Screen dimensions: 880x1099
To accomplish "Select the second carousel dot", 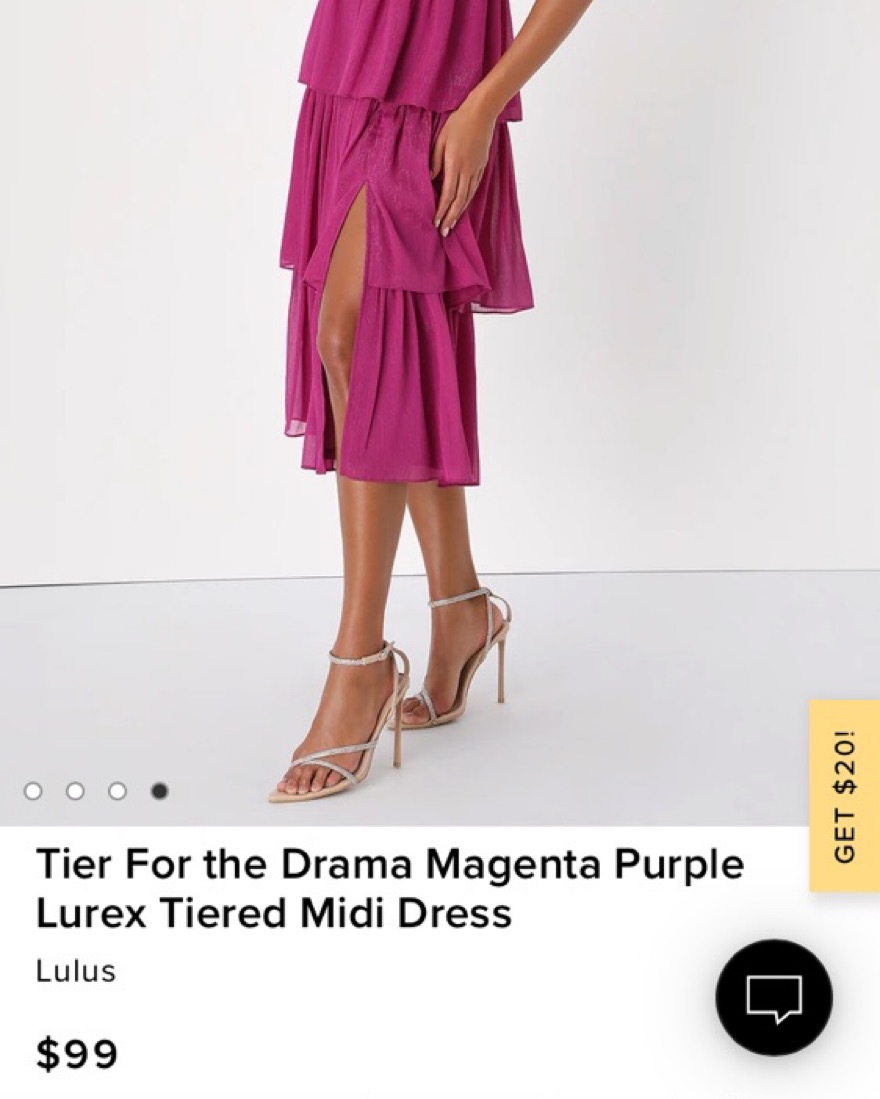I will [75, 791].
